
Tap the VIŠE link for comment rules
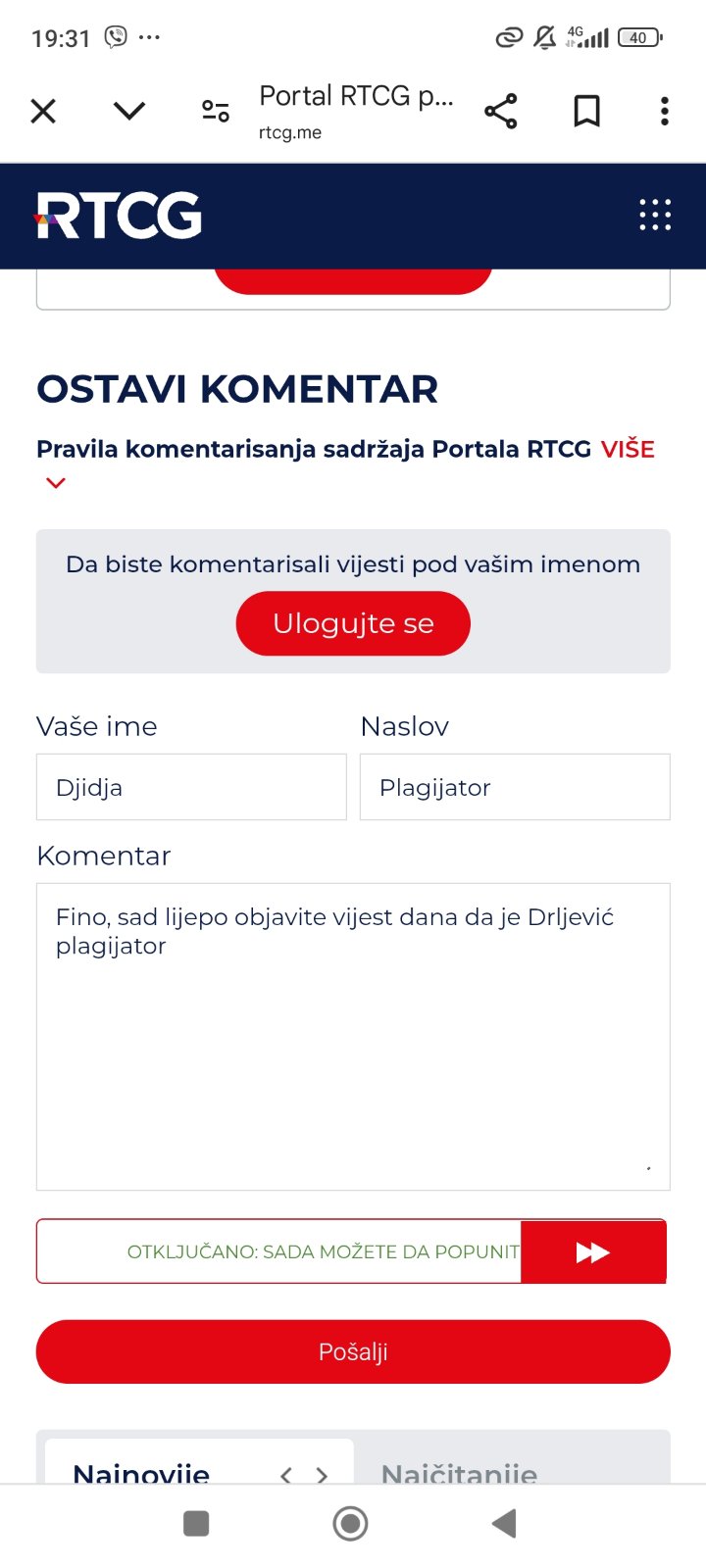[628, 449]
